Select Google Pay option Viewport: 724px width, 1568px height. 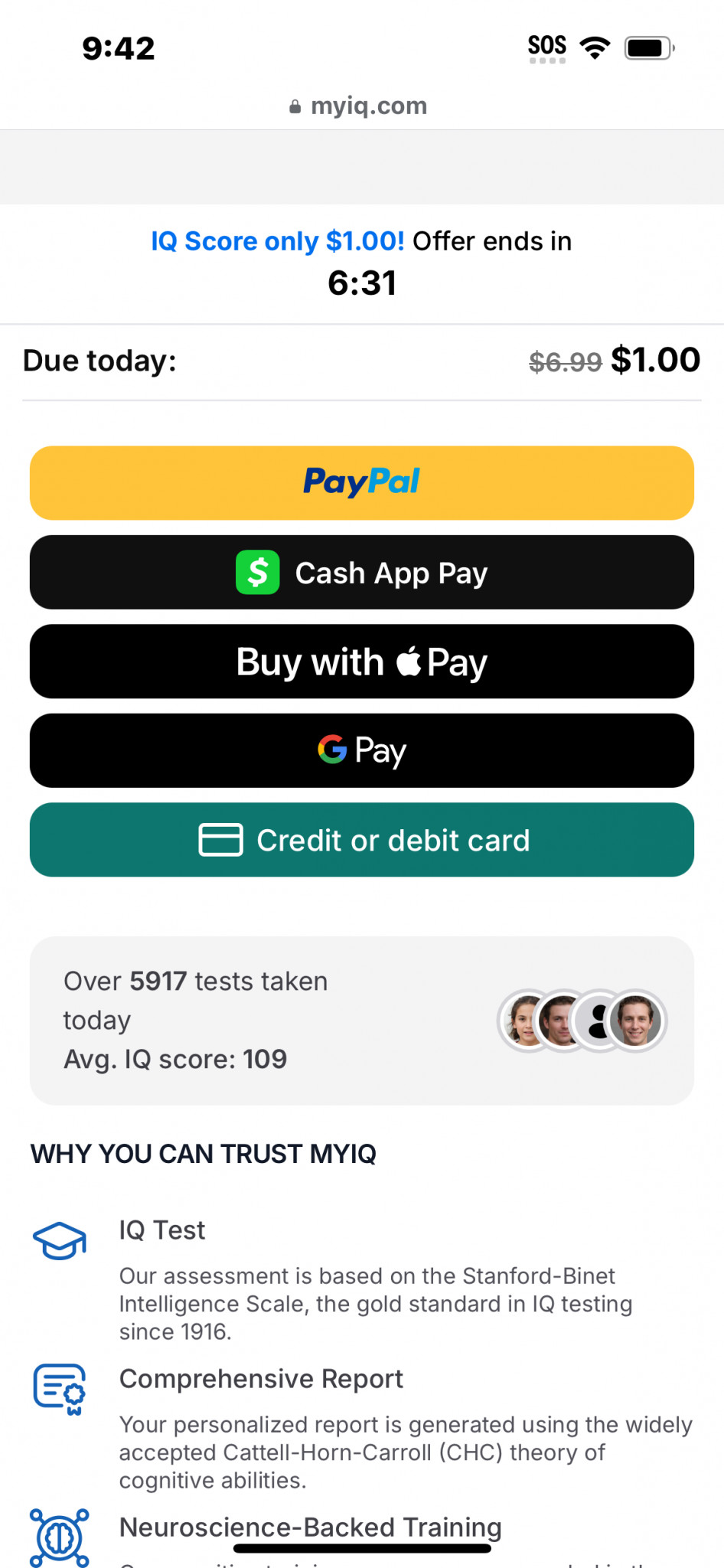pyautogui.click(x=361, y=750)
